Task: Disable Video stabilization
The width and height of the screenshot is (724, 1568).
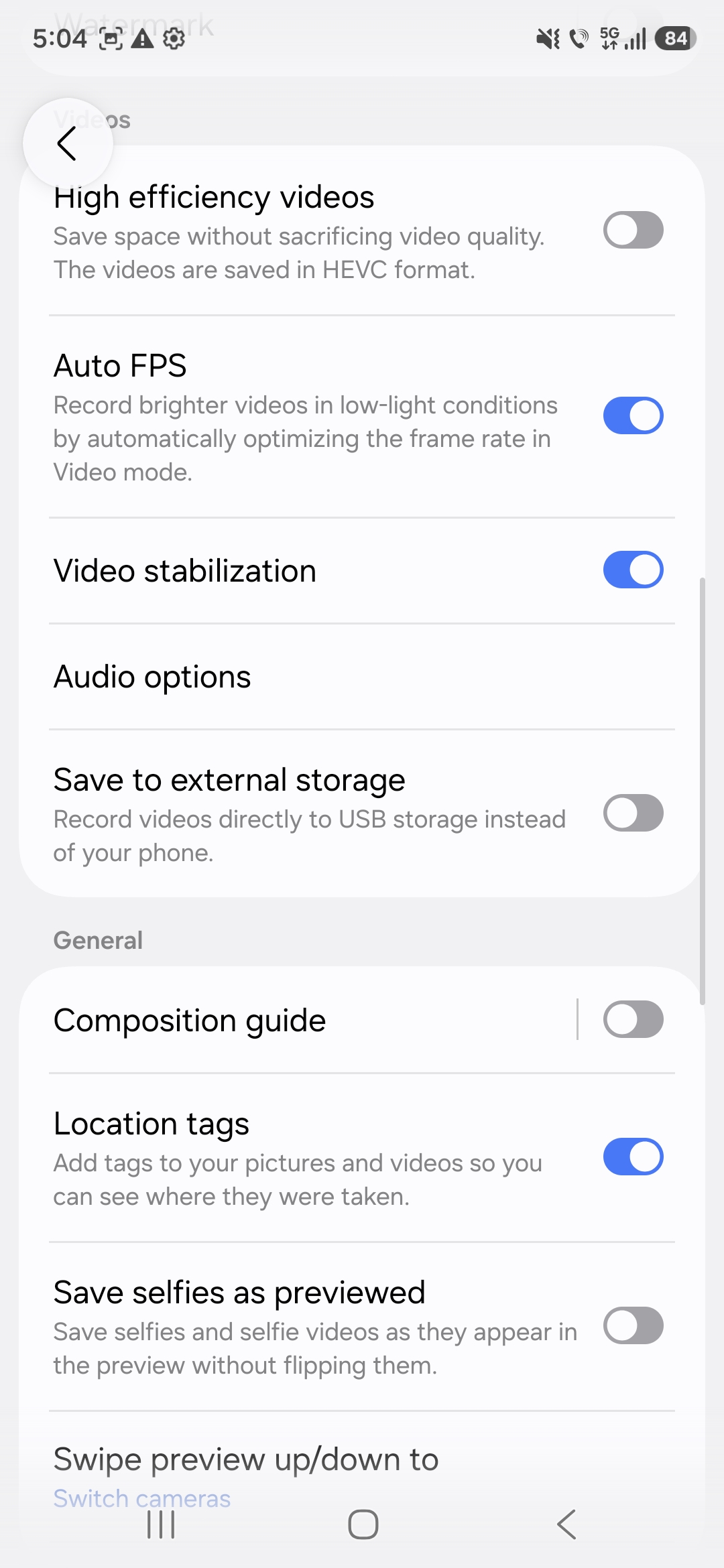Action: 633,570
